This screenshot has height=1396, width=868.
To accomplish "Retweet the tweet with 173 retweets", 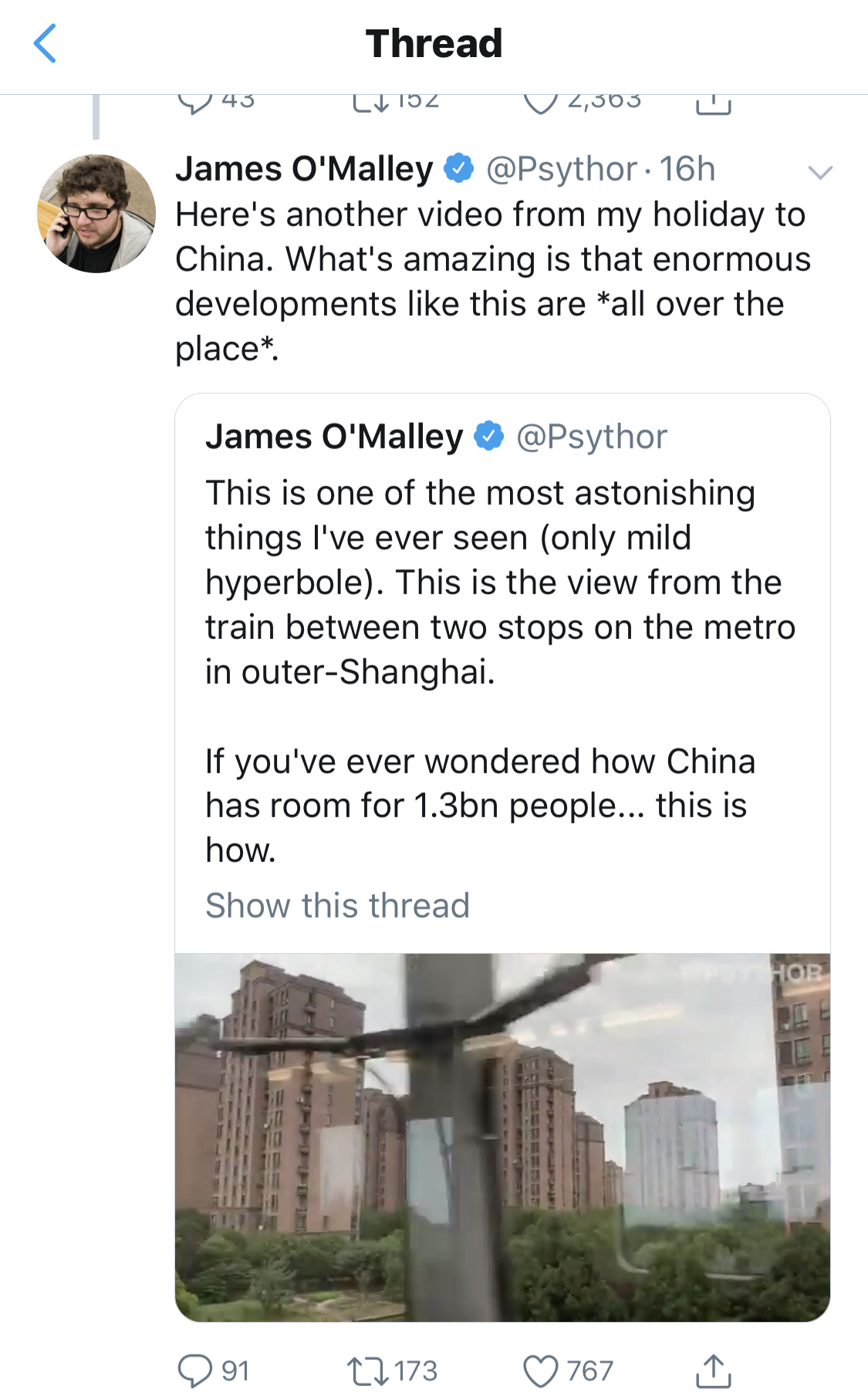I will tap(369, 1371).
